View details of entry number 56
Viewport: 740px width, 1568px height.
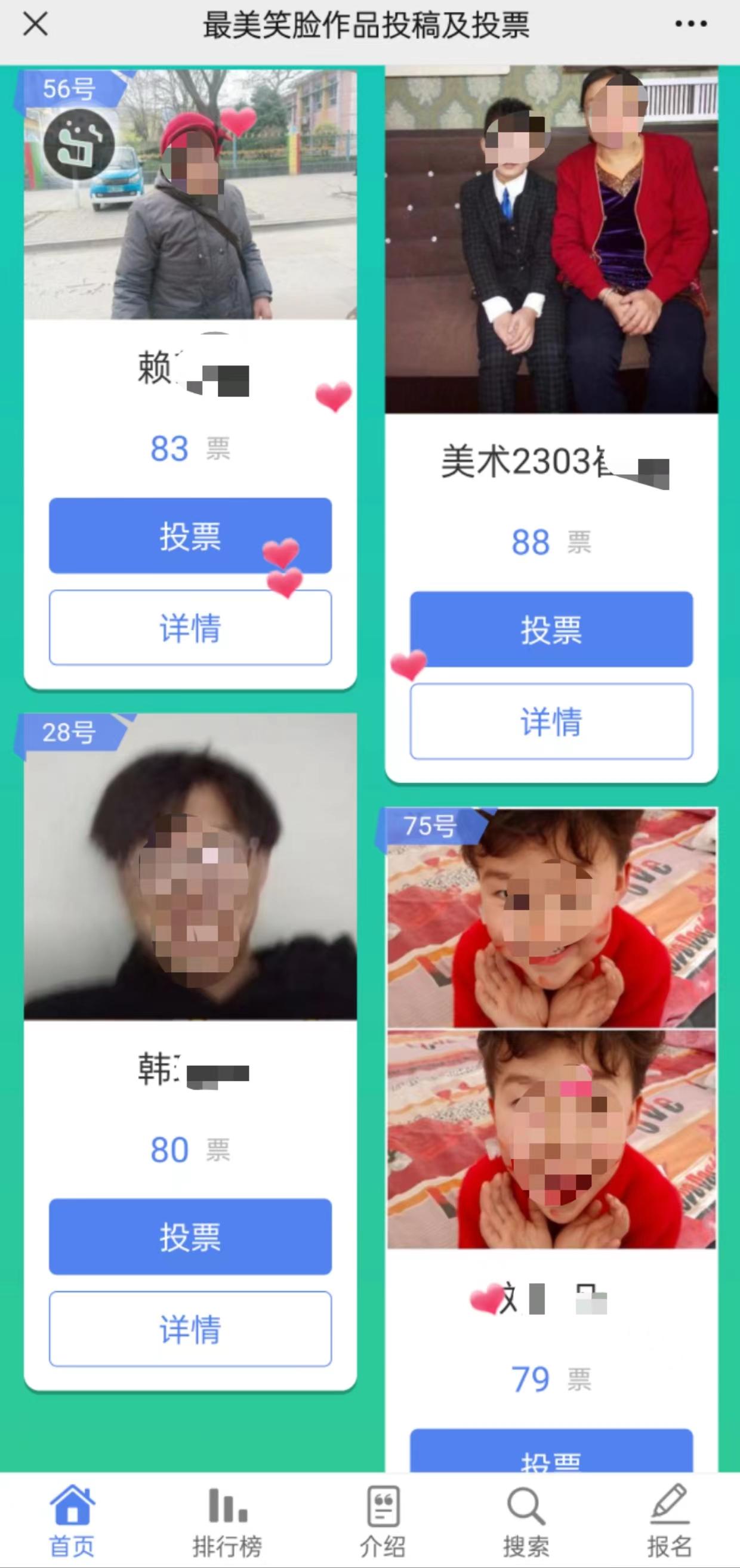190,627
